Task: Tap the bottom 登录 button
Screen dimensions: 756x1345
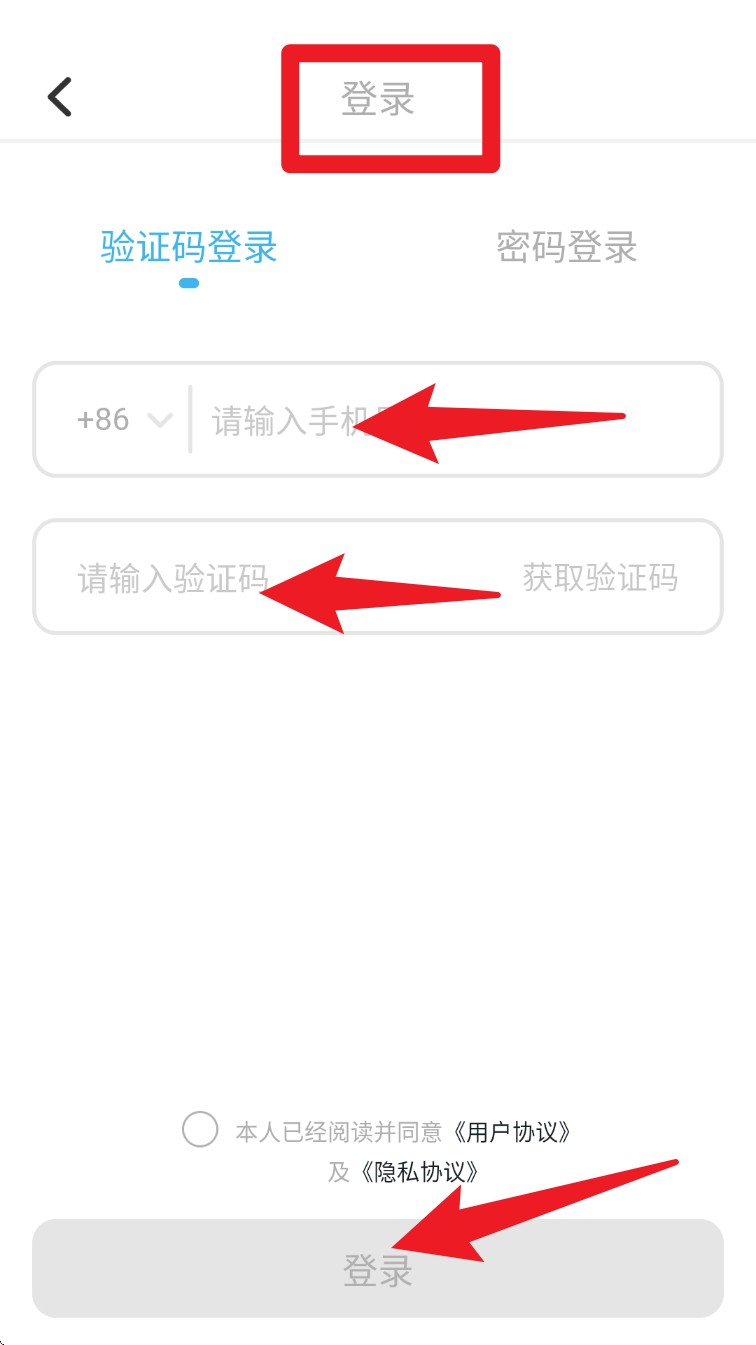Action: pos(377,1268)
